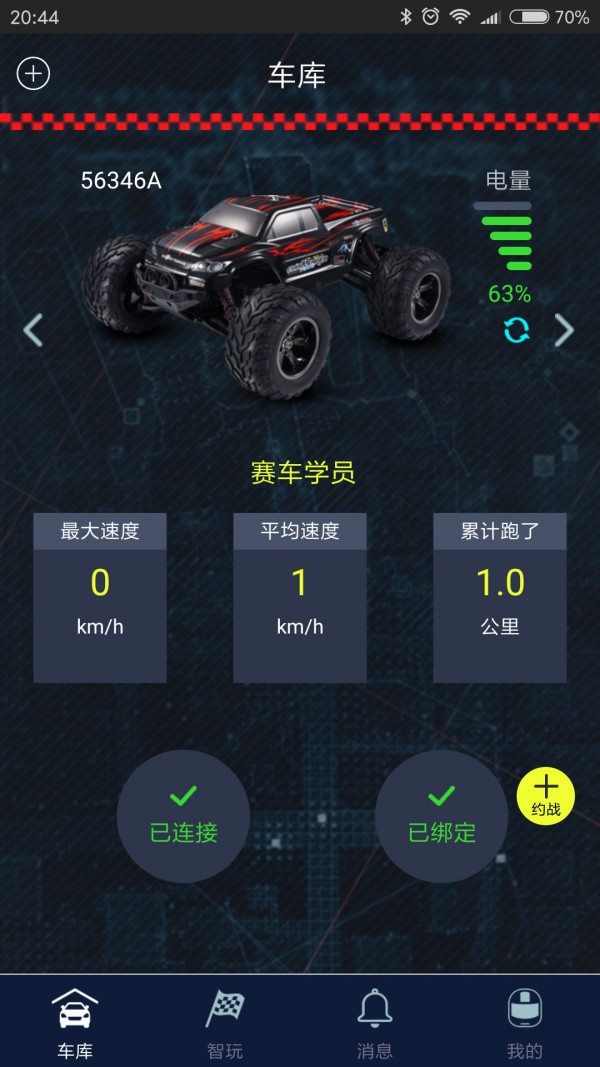
Task: Go to the previous car with left arrow
Action: pyautogui.click(x=33, y=329)
